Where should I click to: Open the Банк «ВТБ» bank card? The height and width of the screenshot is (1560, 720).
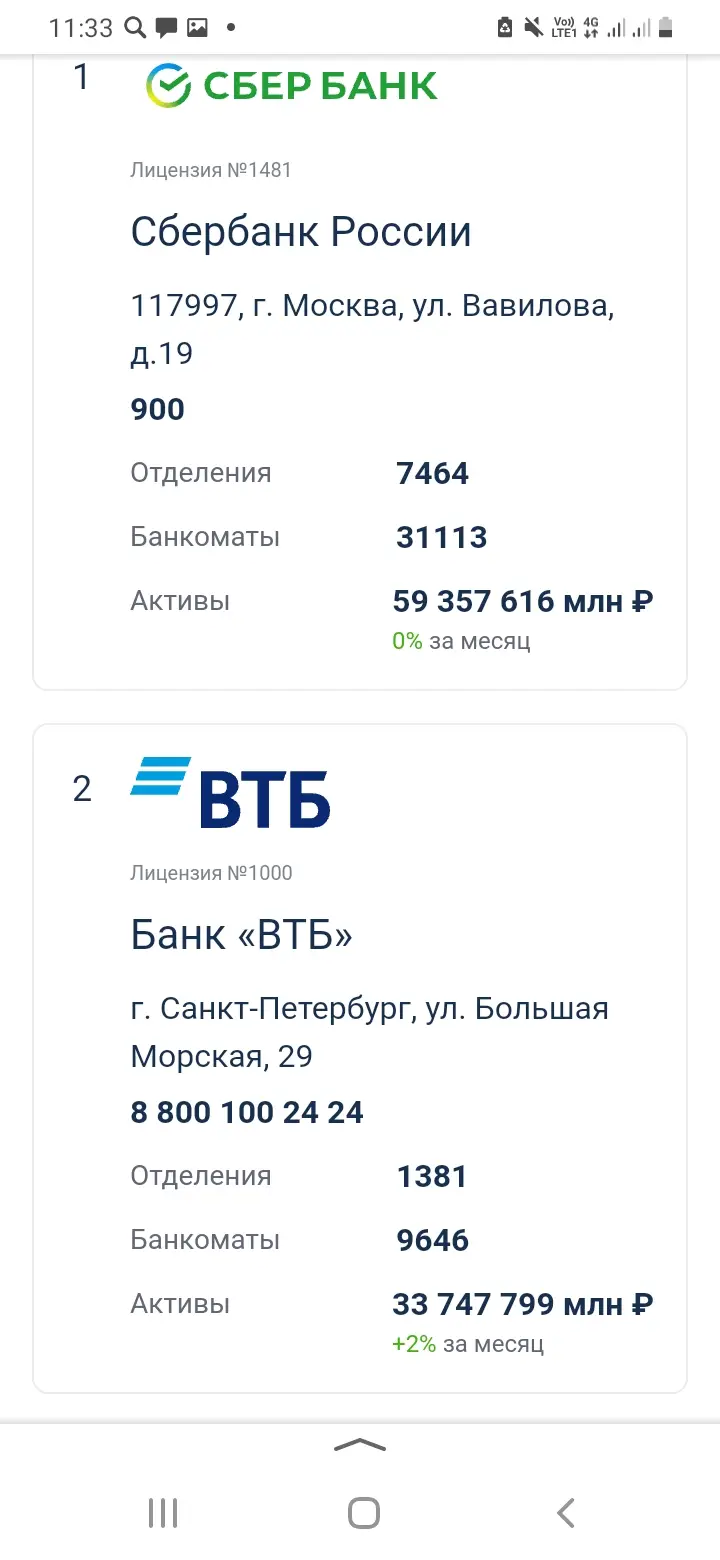pyautogui.click(x=242, y=936)
